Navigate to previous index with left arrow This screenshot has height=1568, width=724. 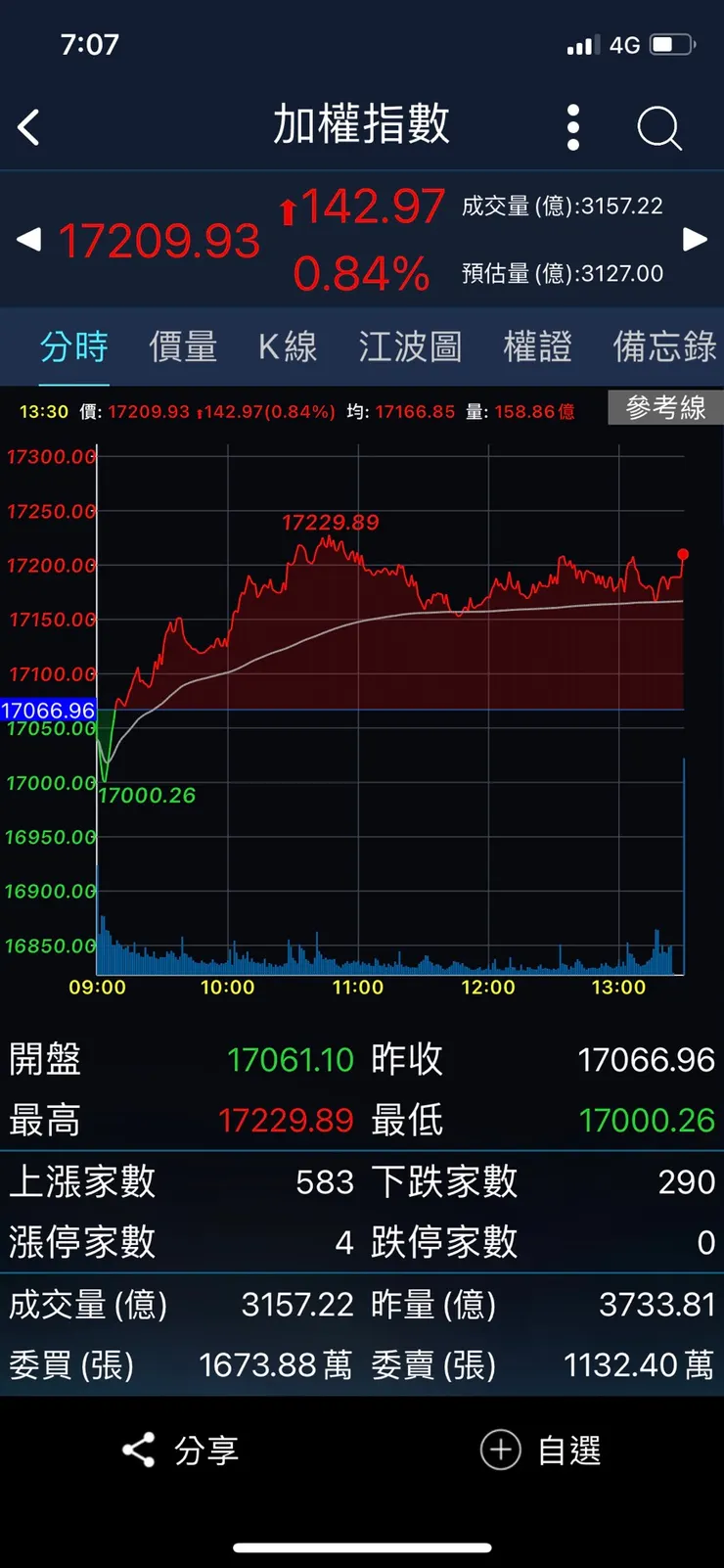pyautogui.click(x=25, y=240)
